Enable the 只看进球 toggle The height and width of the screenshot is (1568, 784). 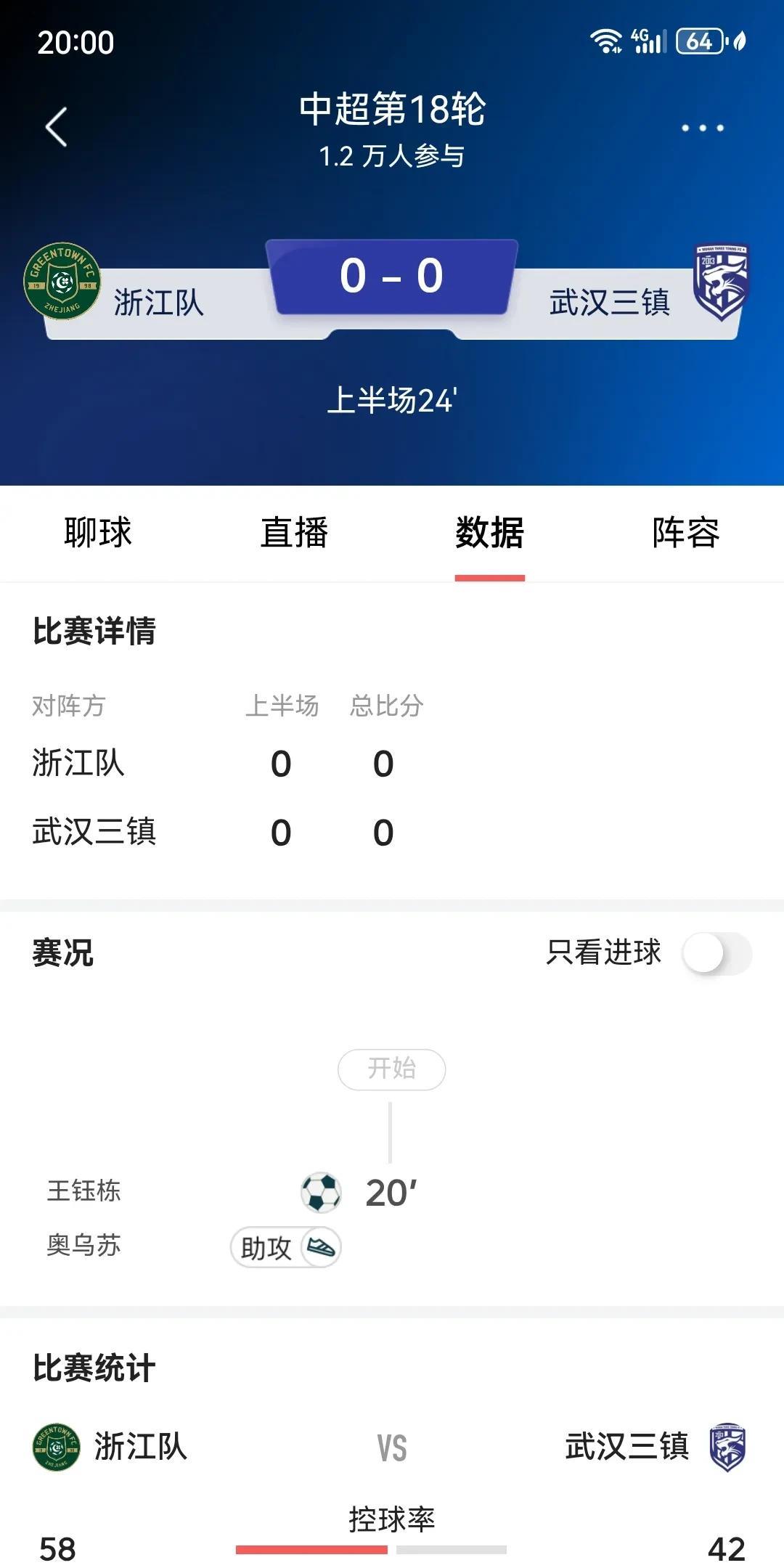[716, 953]
